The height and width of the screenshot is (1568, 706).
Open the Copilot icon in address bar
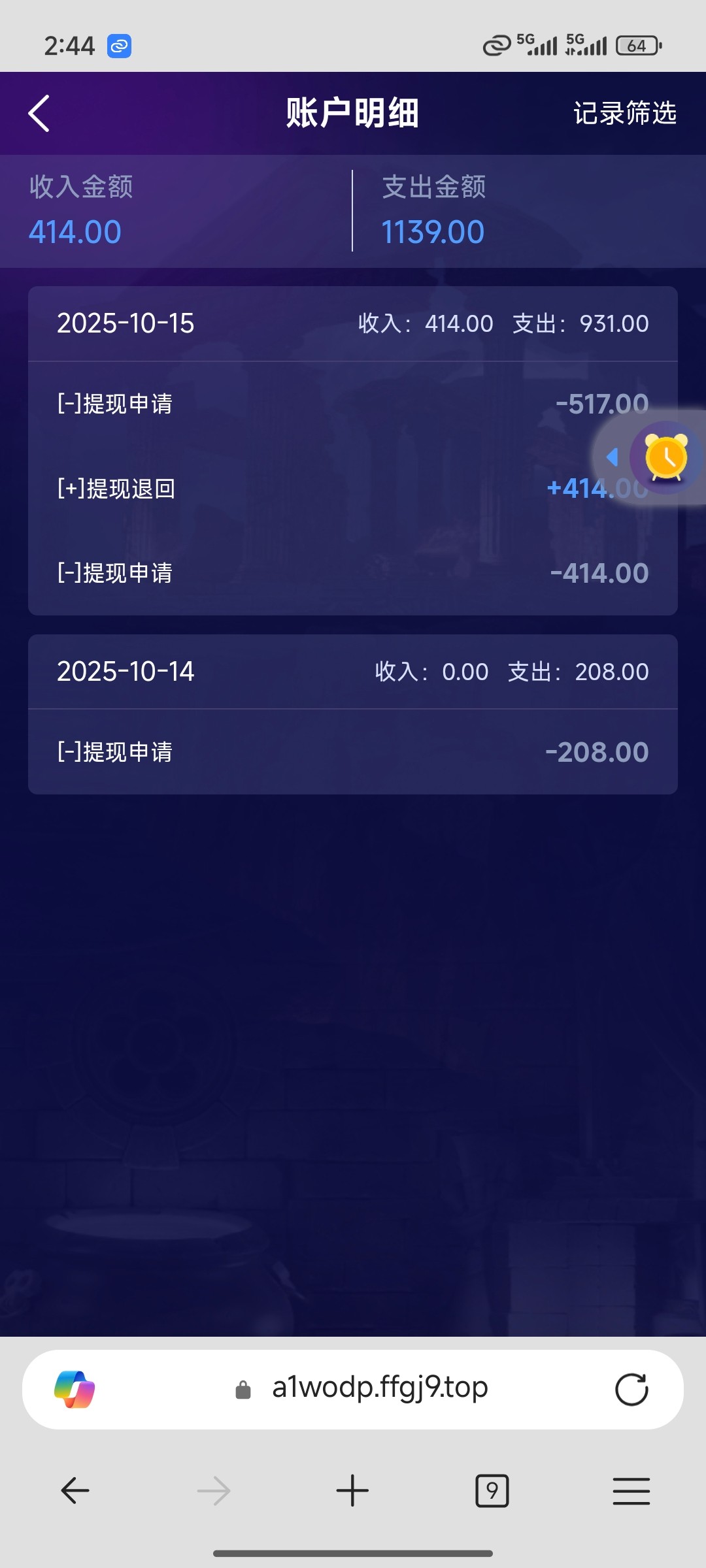pyautogui.click(x=75, y=1389)
